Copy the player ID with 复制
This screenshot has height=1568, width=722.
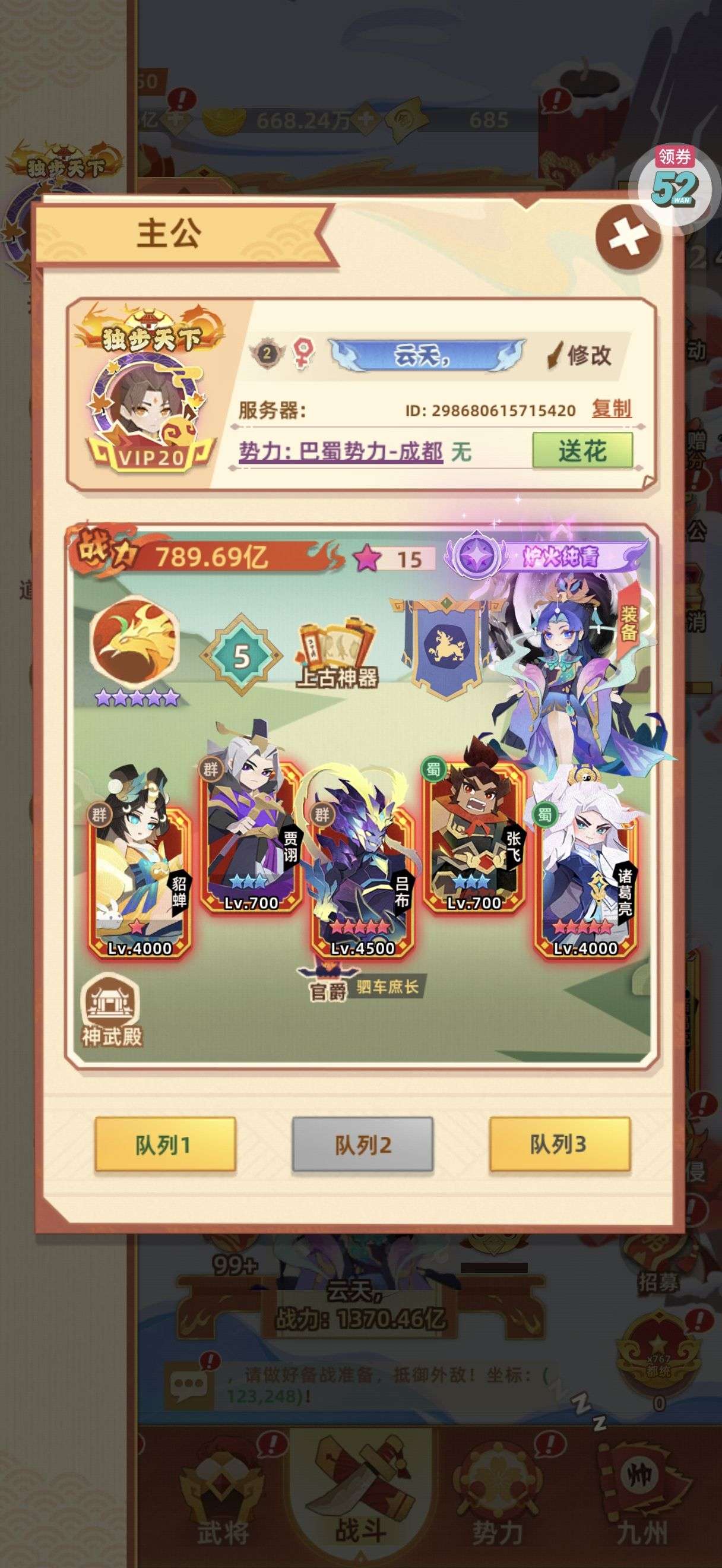(612, 409)
